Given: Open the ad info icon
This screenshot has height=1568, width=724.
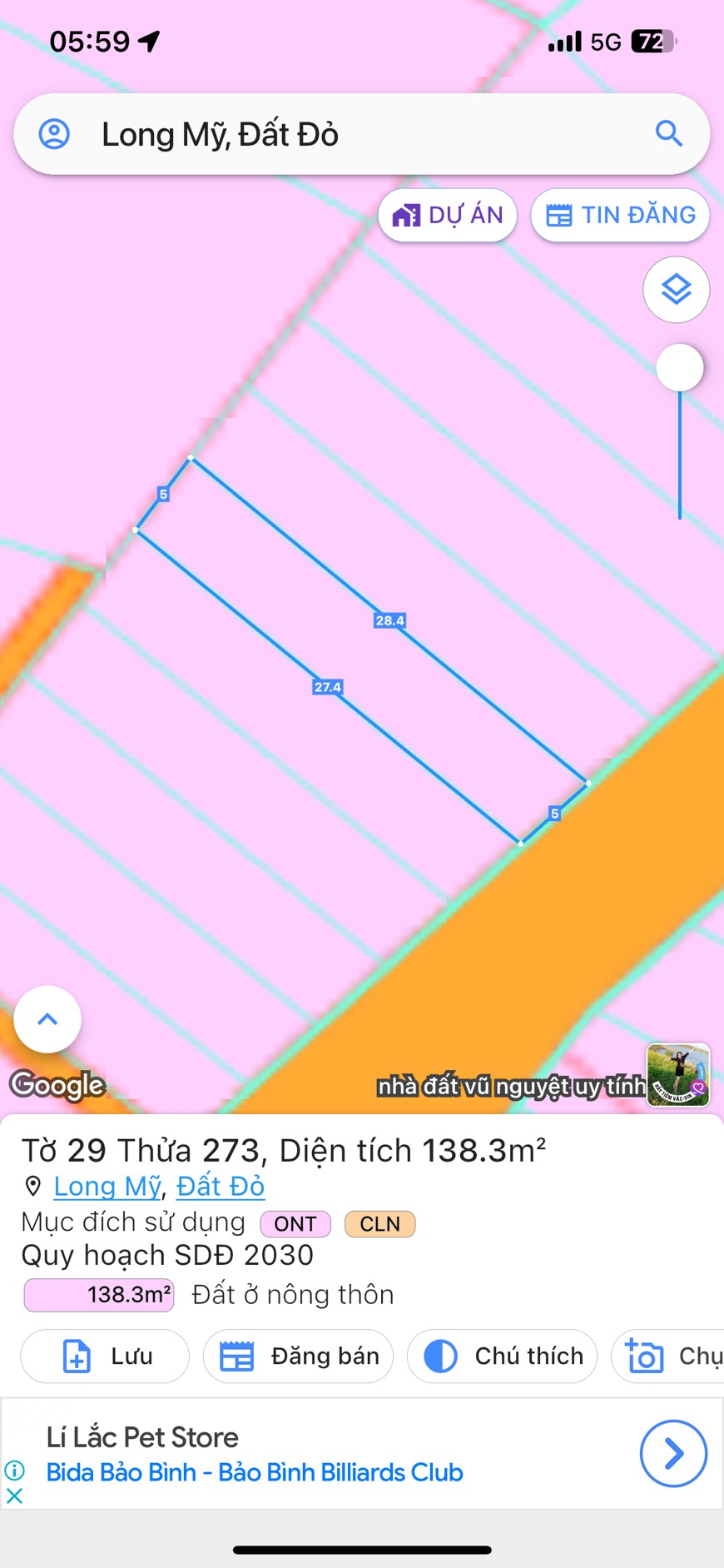Looking at the screenshot, I should click(14, 1471).
